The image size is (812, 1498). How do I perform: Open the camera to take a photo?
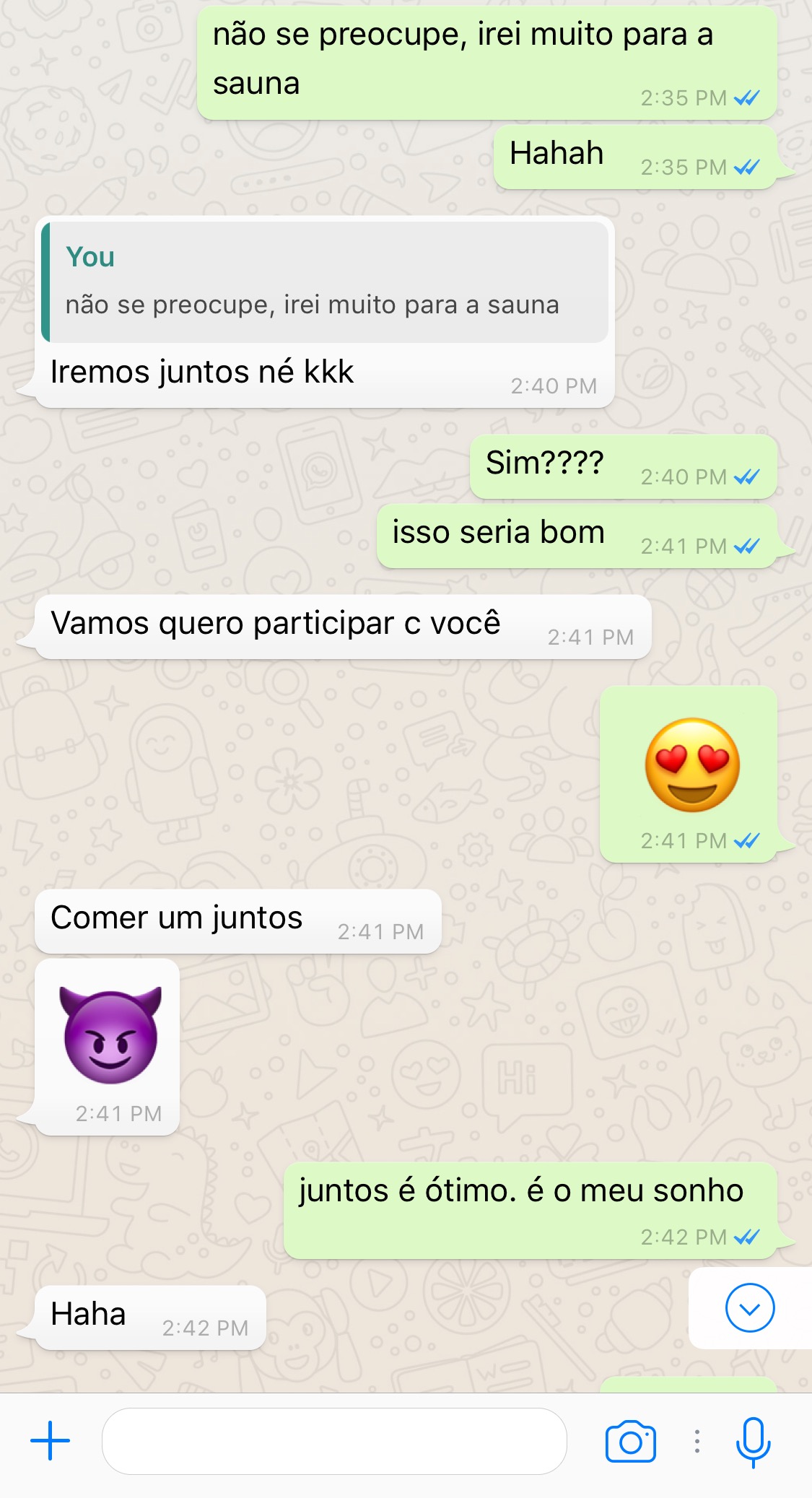[631, 1441]
